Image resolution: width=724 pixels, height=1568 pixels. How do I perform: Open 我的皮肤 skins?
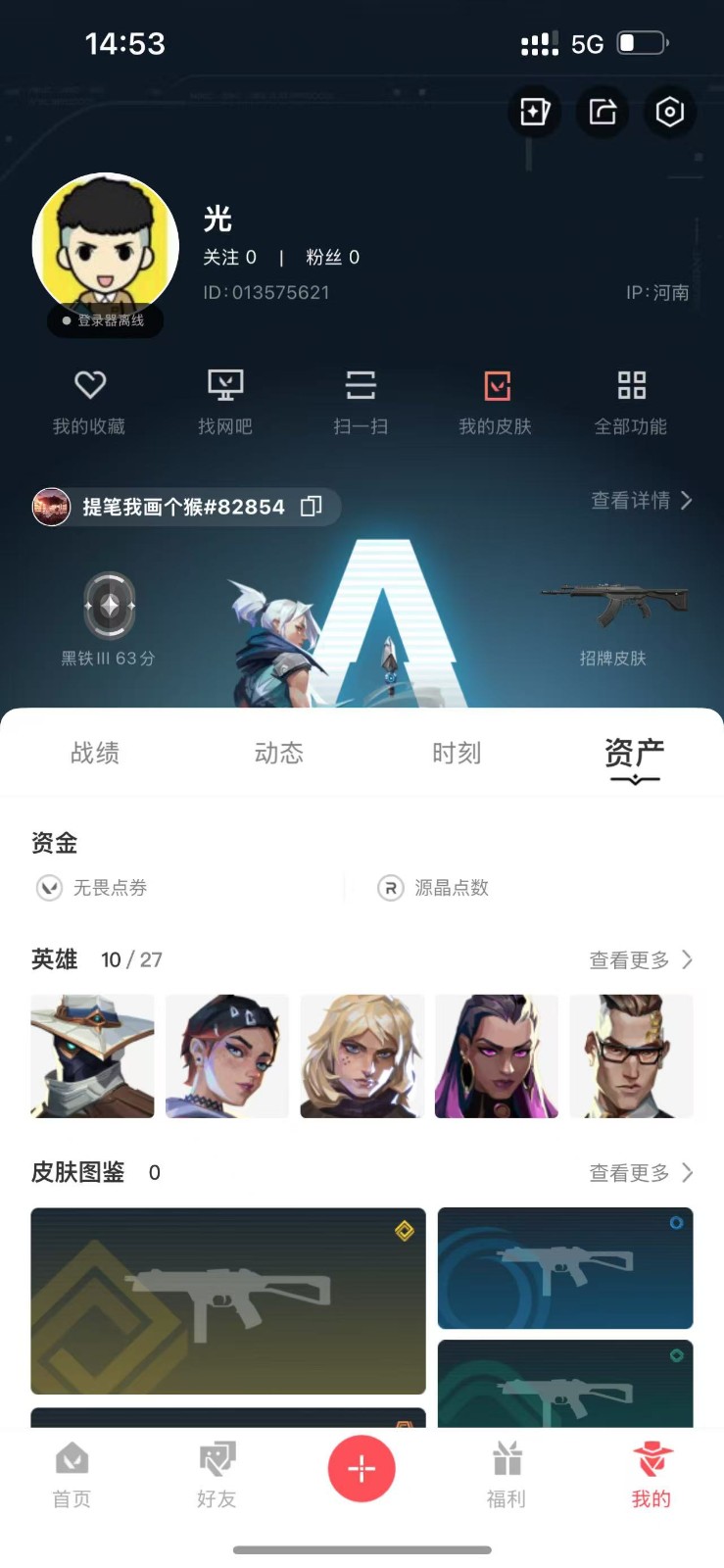pyautogui.click(x=496, y=402)
